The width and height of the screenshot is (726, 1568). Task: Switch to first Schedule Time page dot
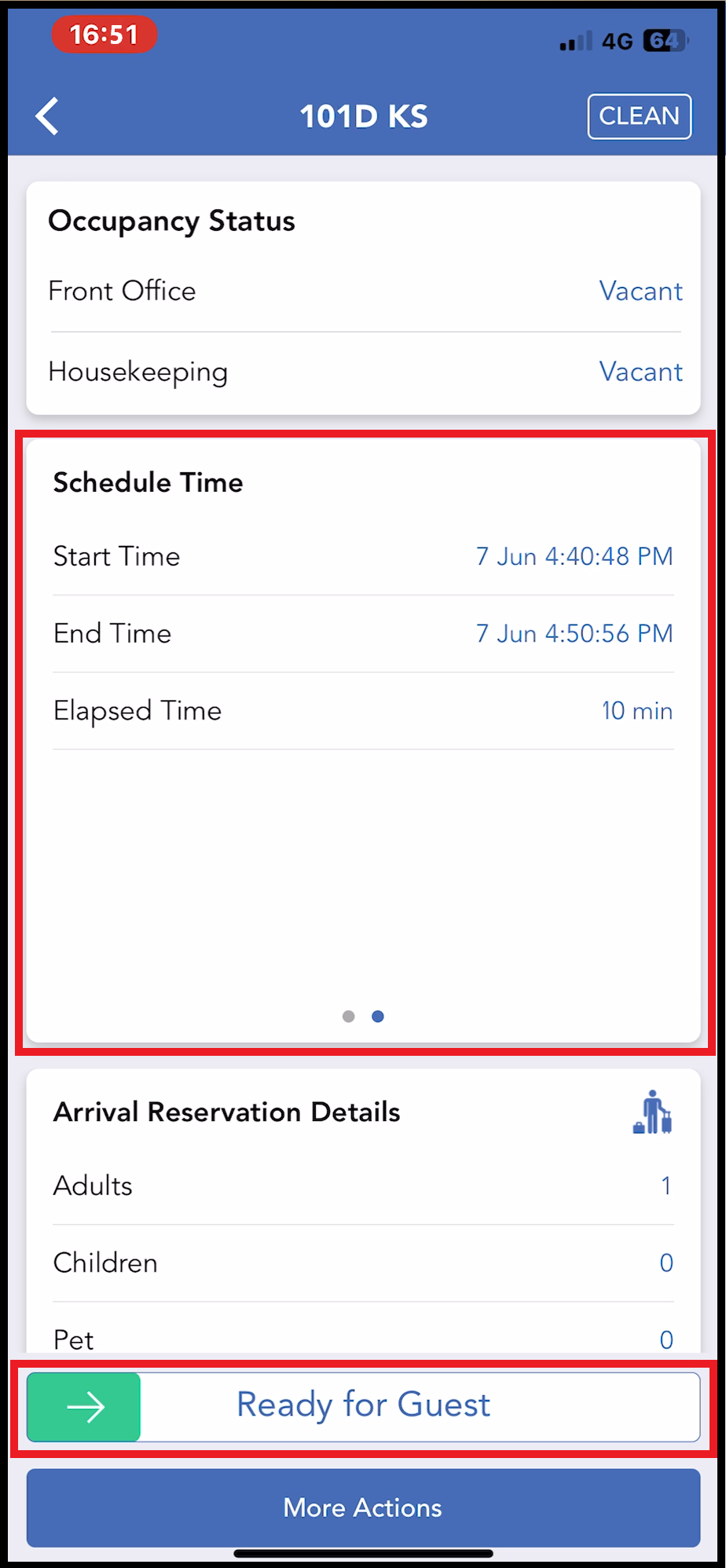(x=349, y=1016)
